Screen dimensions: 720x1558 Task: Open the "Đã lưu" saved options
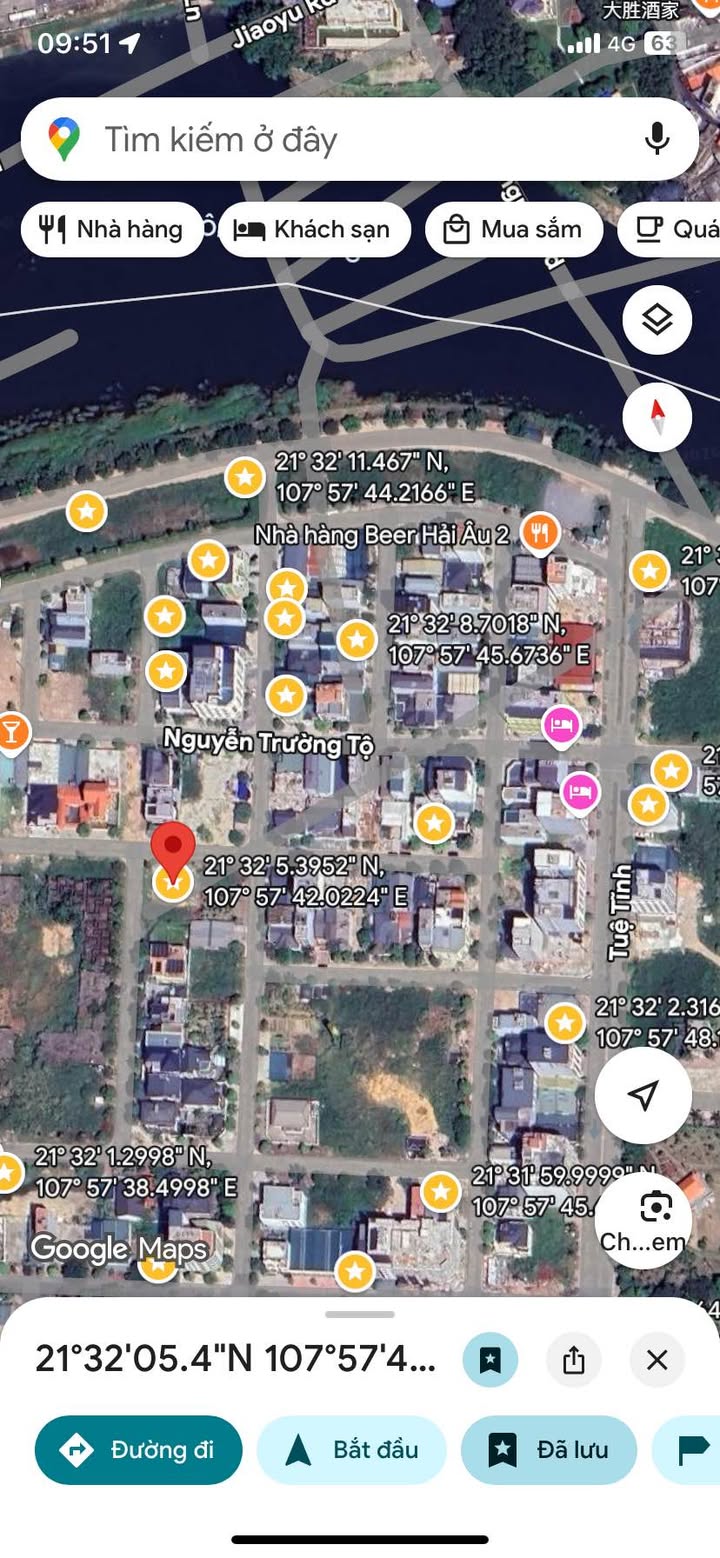548,1450
